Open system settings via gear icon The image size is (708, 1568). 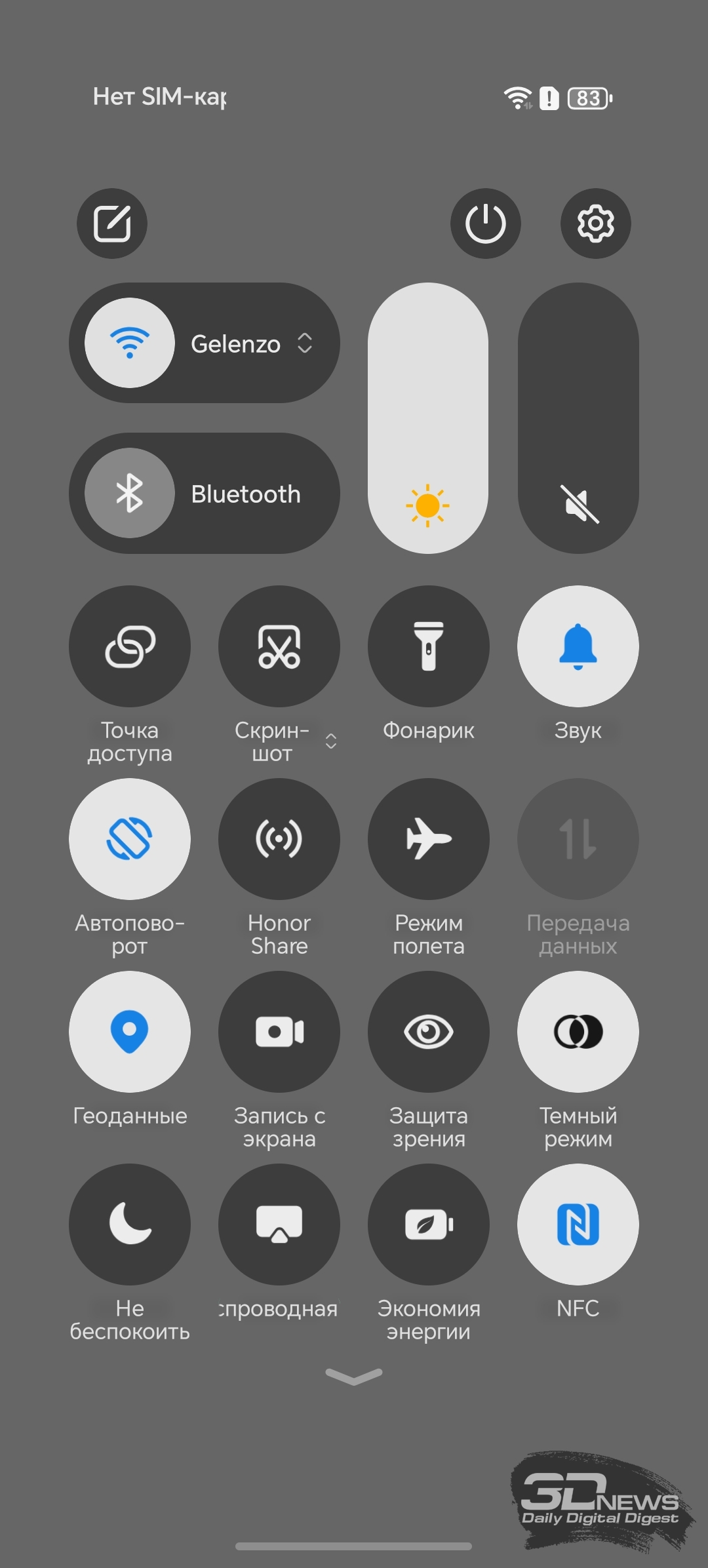point(596,224)
